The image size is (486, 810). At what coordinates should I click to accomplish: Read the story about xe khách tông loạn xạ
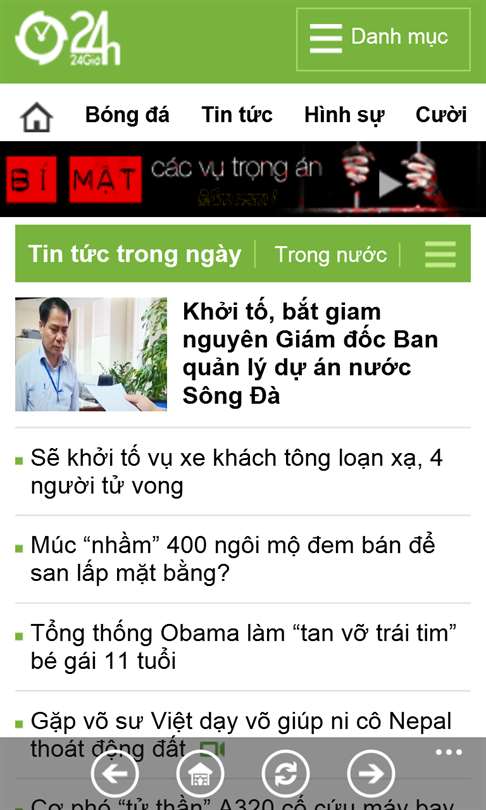point(237,472)
